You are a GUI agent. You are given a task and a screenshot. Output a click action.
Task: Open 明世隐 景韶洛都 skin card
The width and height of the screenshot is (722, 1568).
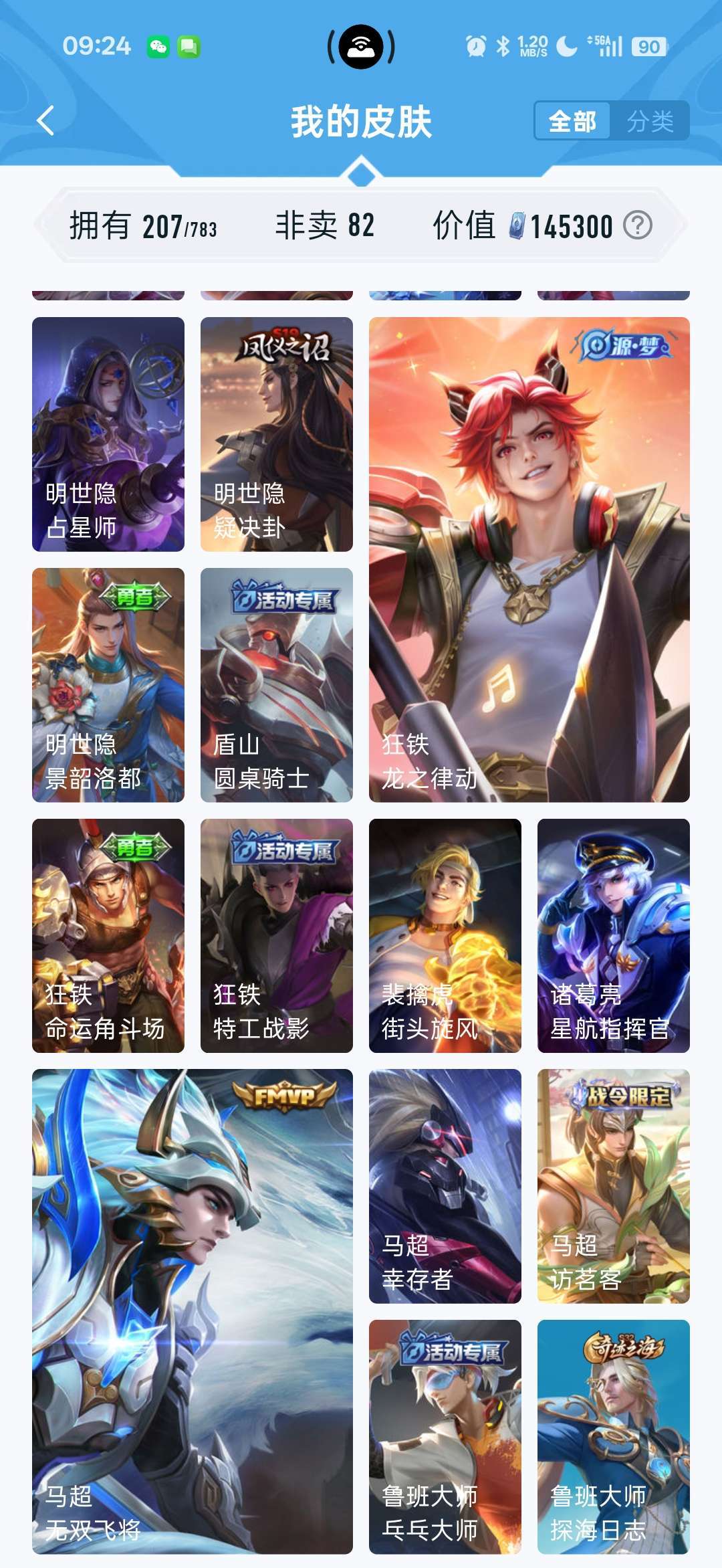(108, 684)
